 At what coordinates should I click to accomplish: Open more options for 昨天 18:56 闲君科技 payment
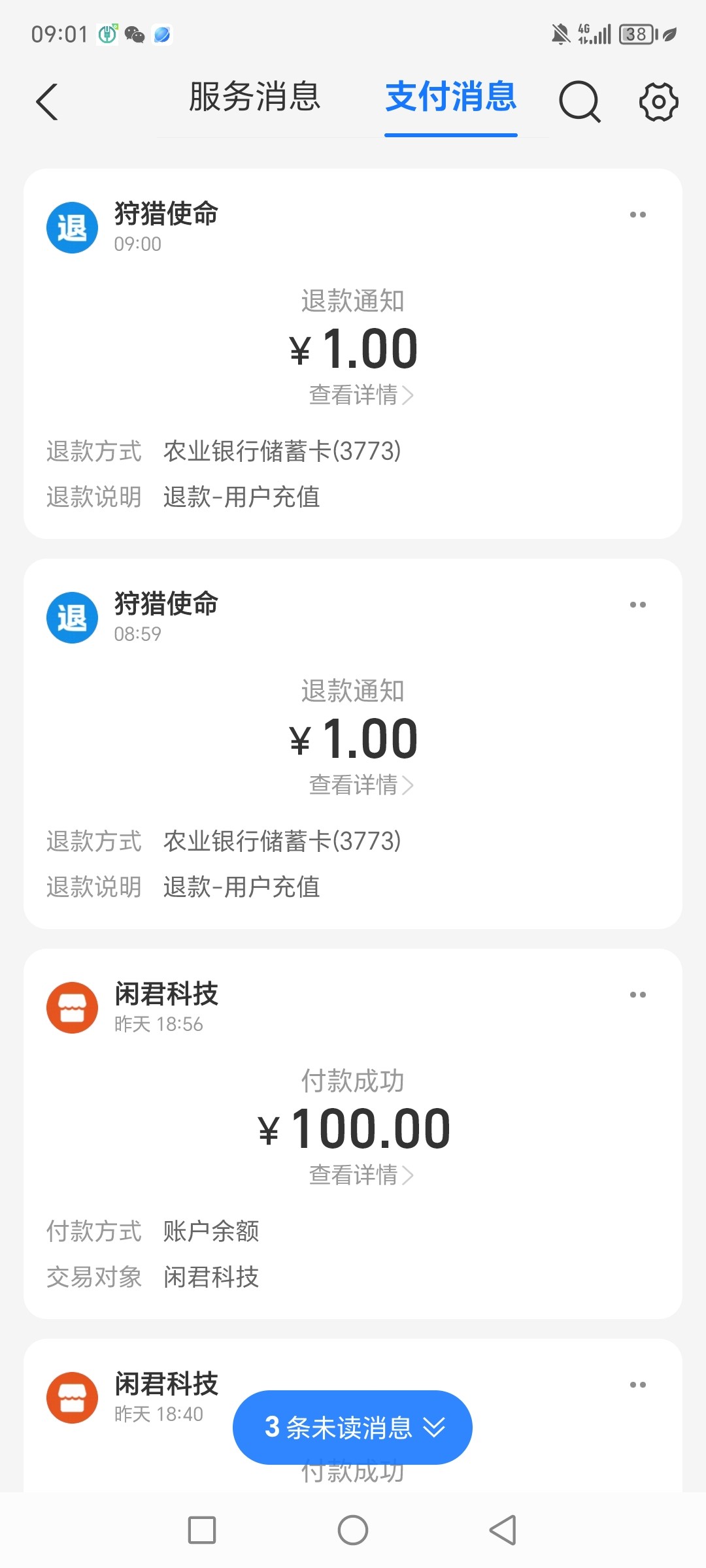coord(637,995)
